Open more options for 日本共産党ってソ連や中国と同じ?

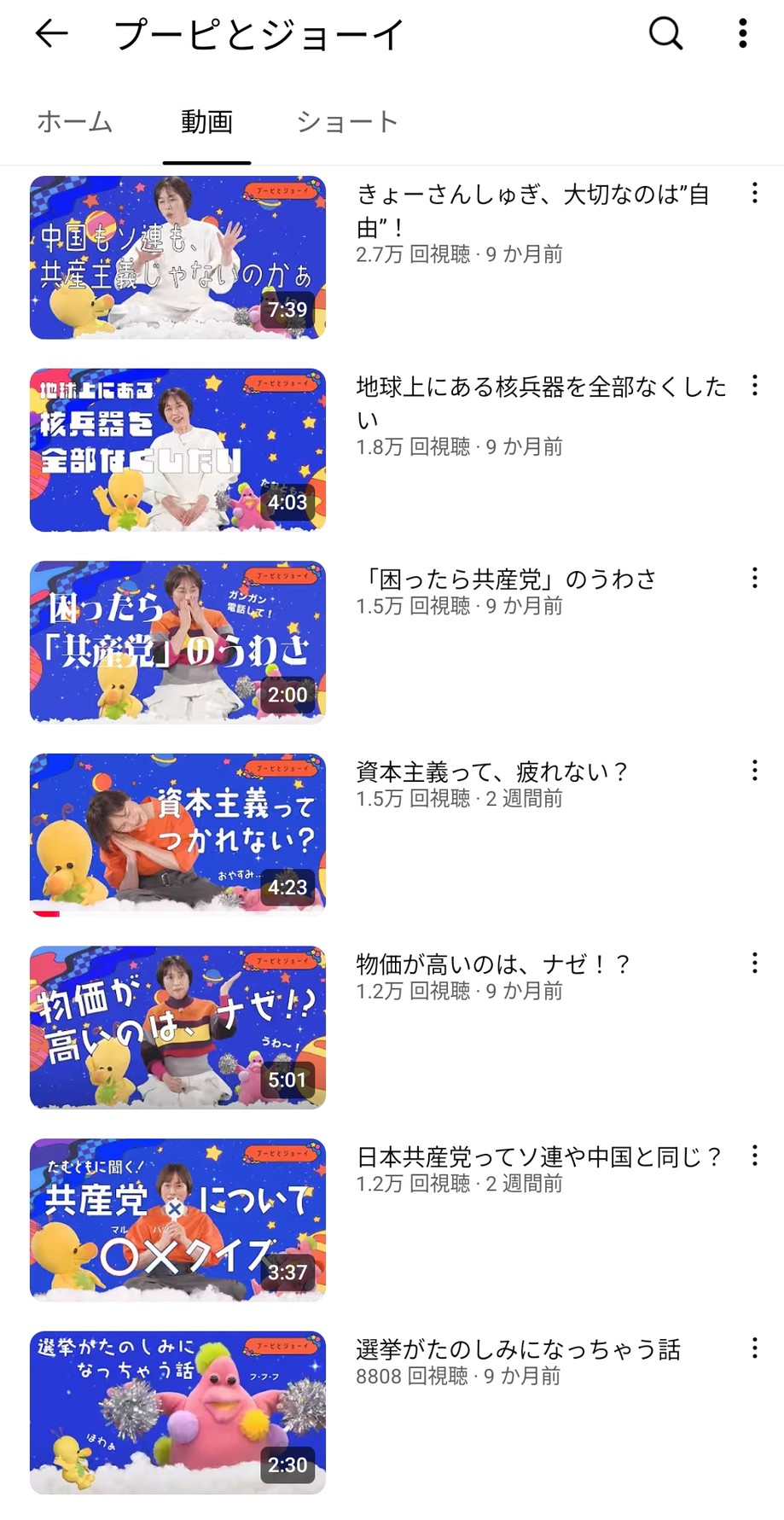click(x=755, y=1156)
